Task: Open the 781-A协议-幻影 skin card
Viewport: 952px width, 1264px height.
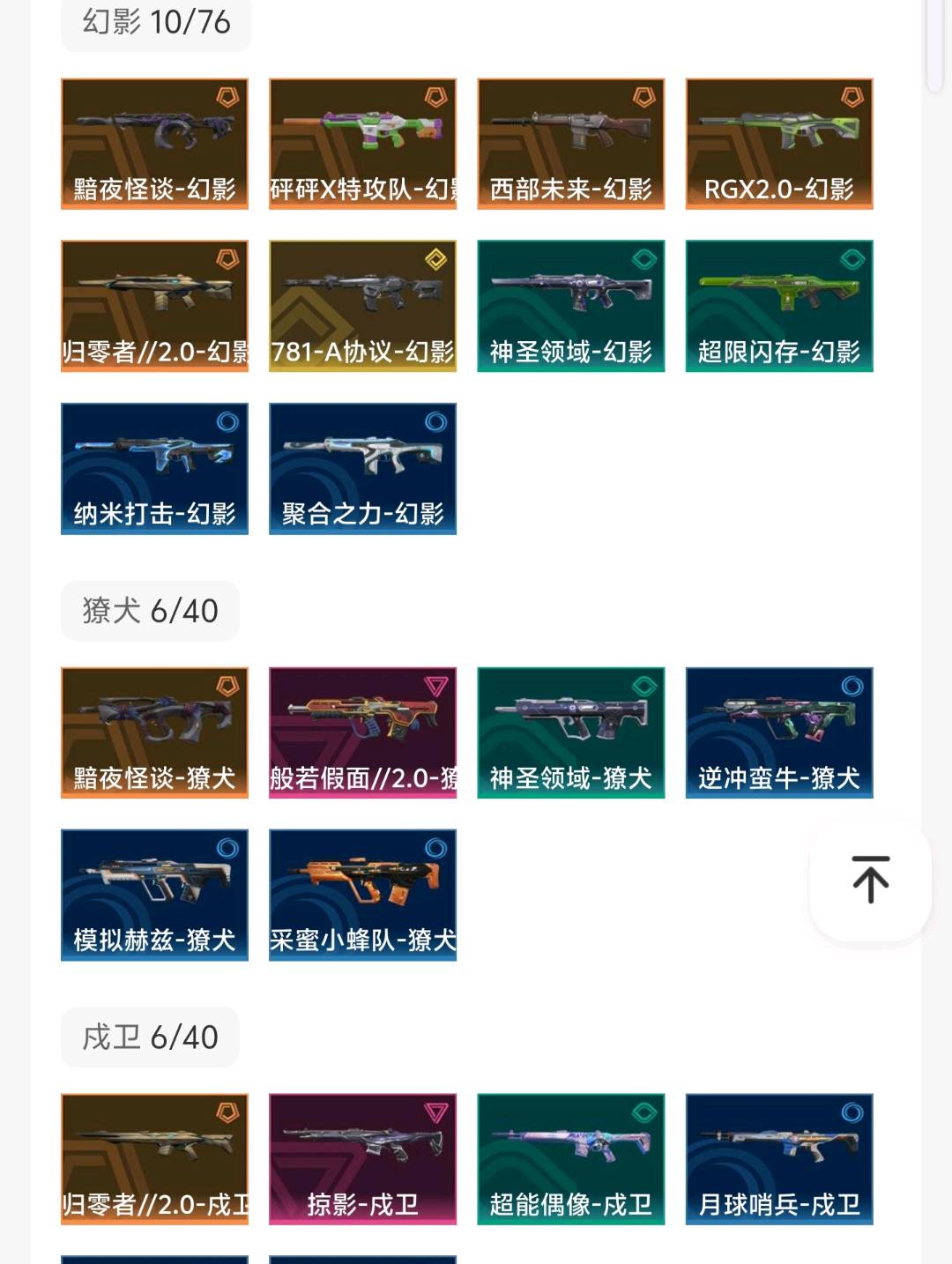Action: point(362,306)
